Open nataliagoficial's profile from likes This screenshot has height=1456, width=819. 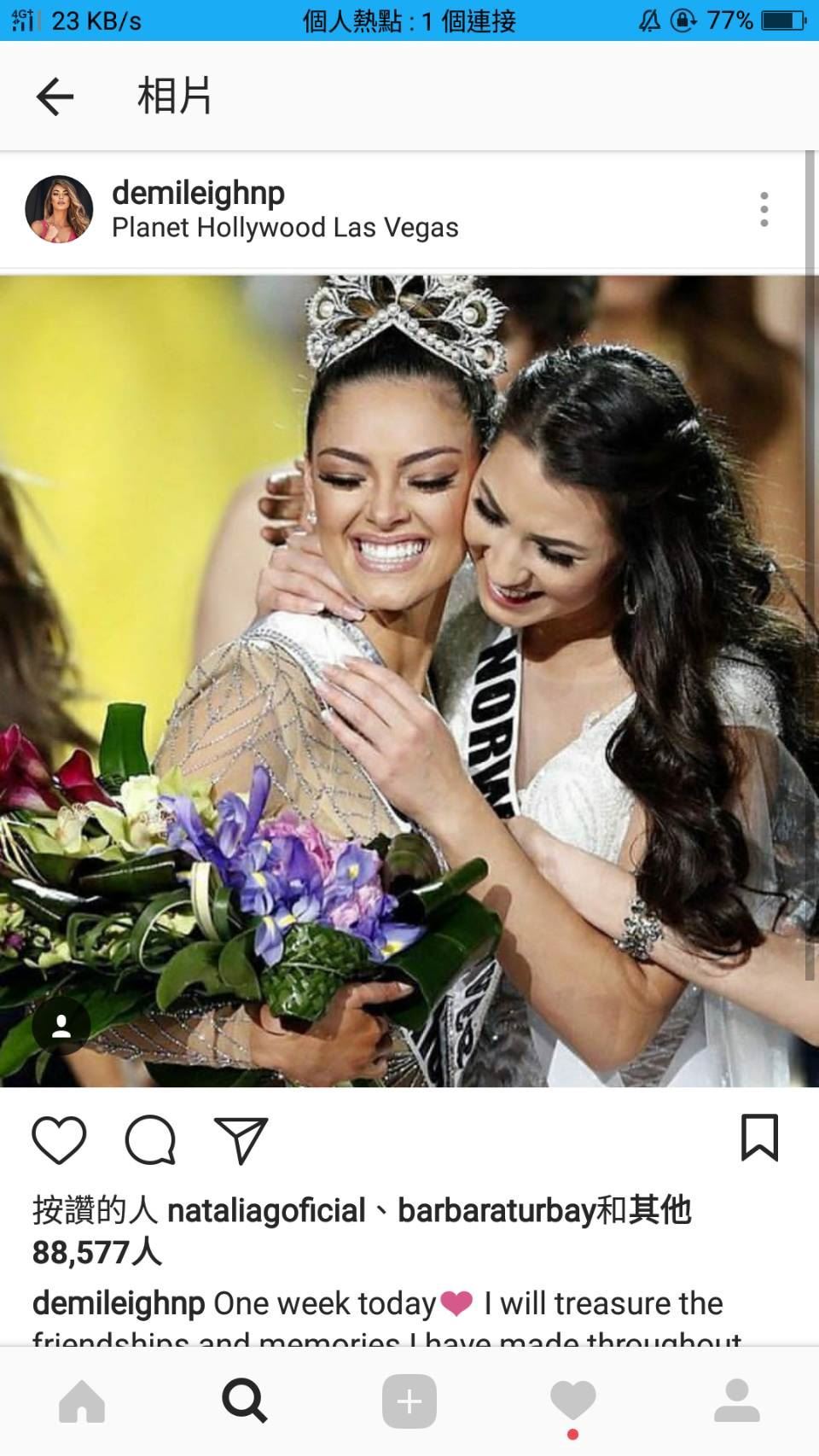point(266,1210)
